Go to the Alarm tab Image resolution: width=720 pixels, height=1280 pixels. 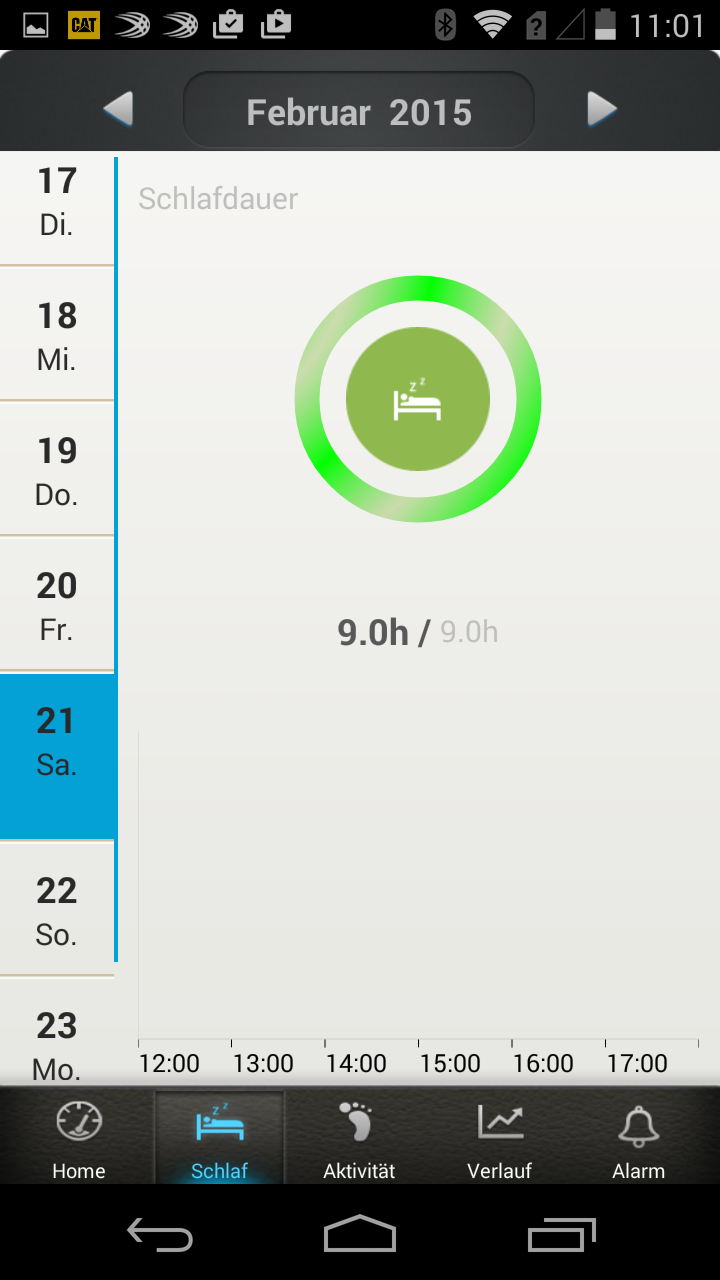tap(639, 1140)
